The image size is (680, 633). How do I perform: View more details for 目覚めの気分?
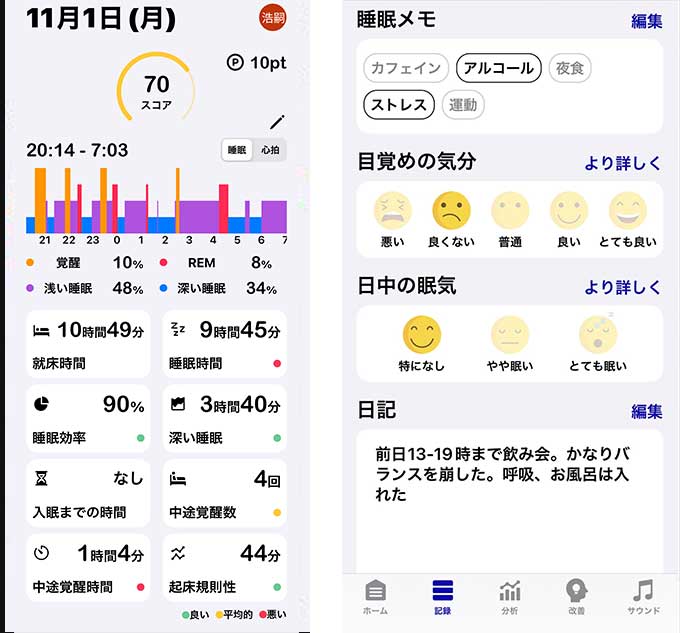(622, 163)
